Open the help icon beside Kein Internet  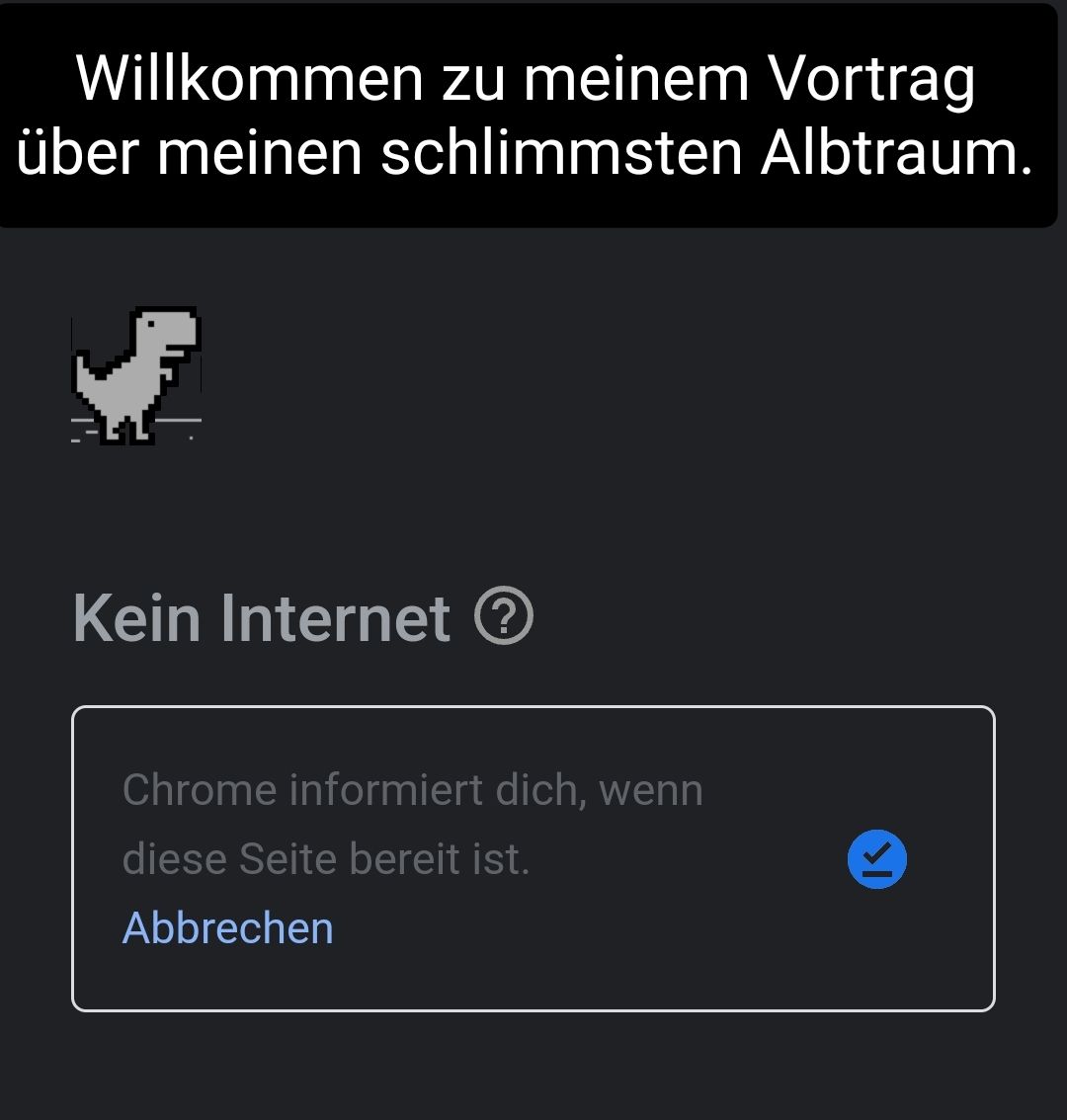pyautogui.click(x=504, y=618)
